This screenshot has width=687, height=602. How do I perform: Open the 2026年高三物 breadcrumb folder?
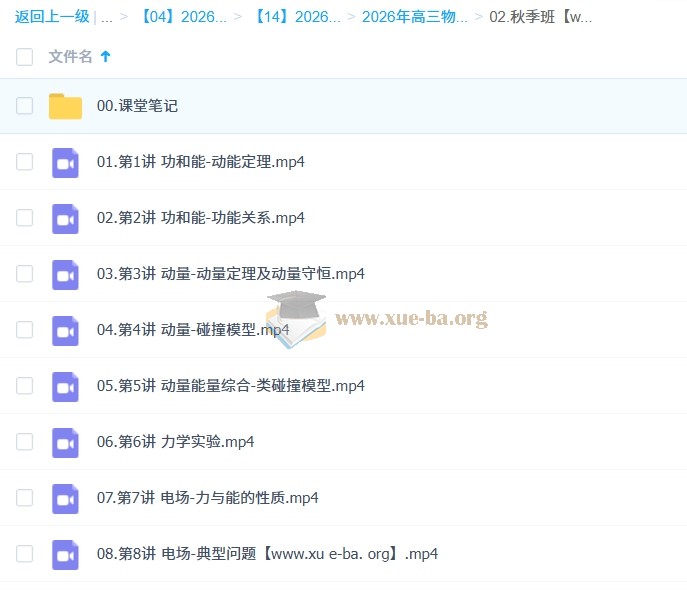click(x=414, y=17)
